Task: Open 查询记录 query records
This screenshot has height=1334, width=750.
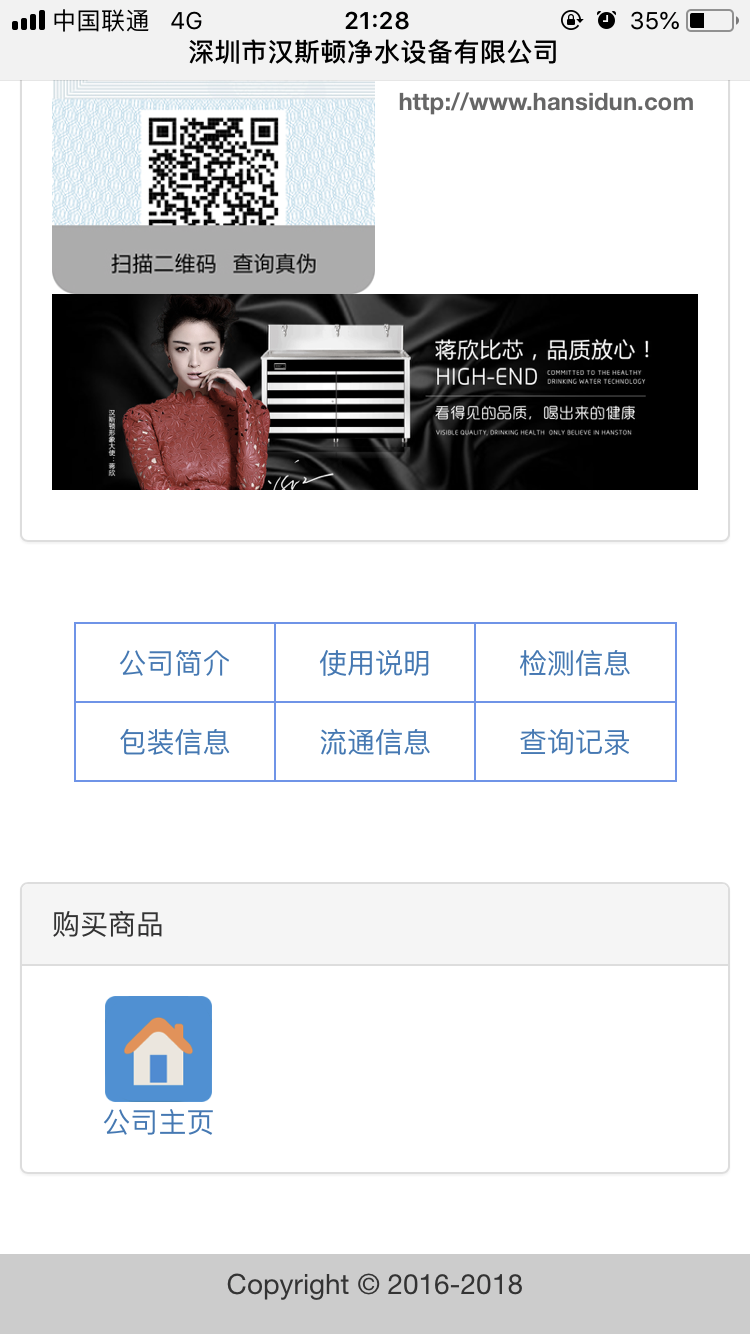Action: 575,742
